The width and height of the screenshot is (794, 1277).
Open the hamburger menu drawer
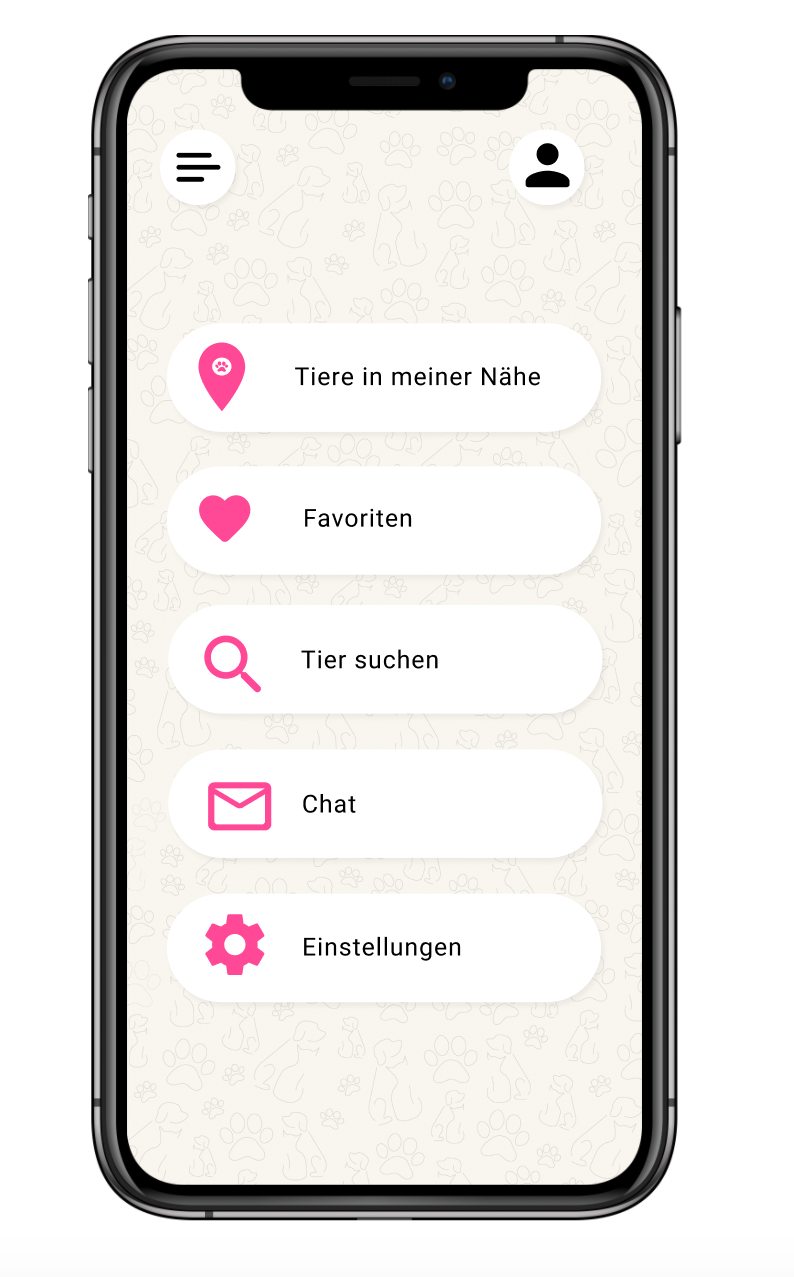[198, 167]
